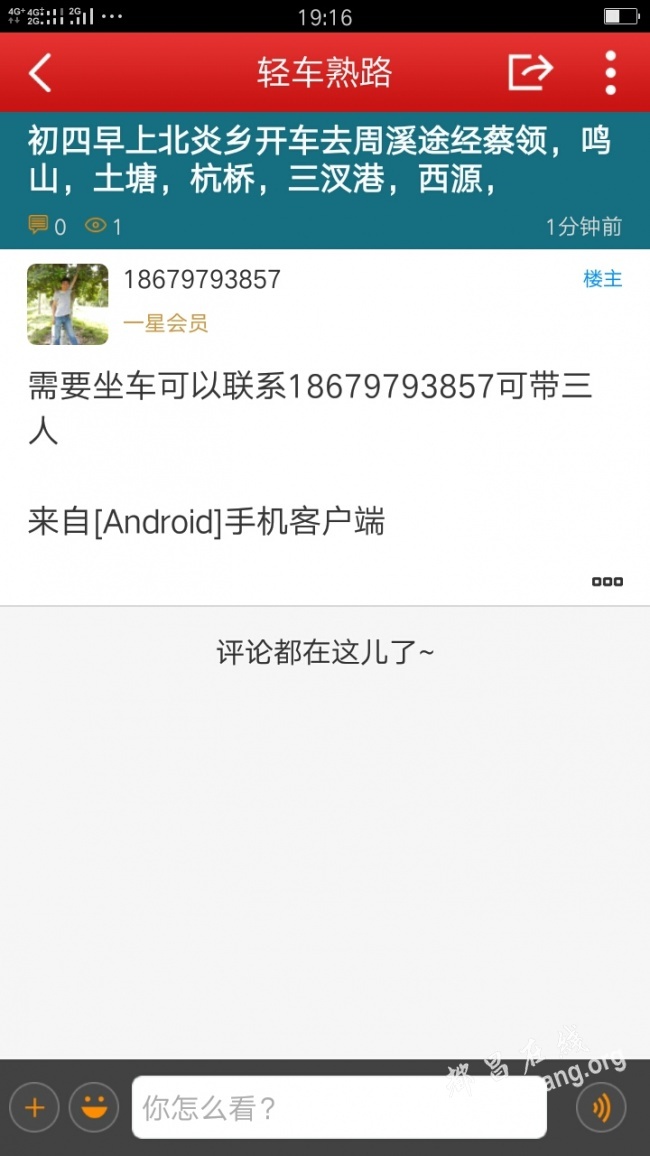The width and height of the screenshot is (650, 1156).
Task: Open the emoji picker
Action: click(x=94, y=1107)
